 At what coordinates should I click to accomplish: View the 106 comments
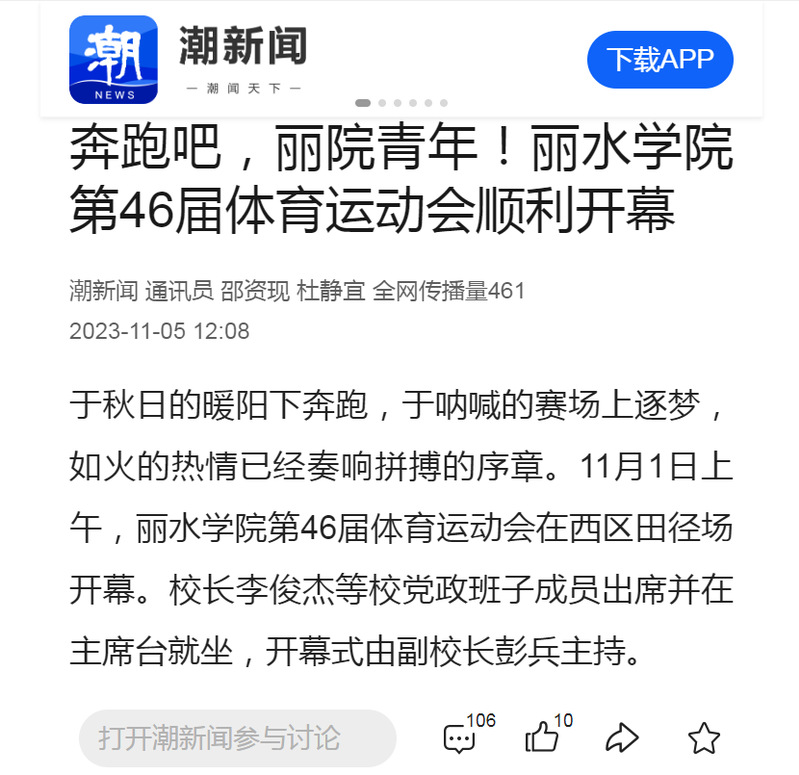point(460,738)
